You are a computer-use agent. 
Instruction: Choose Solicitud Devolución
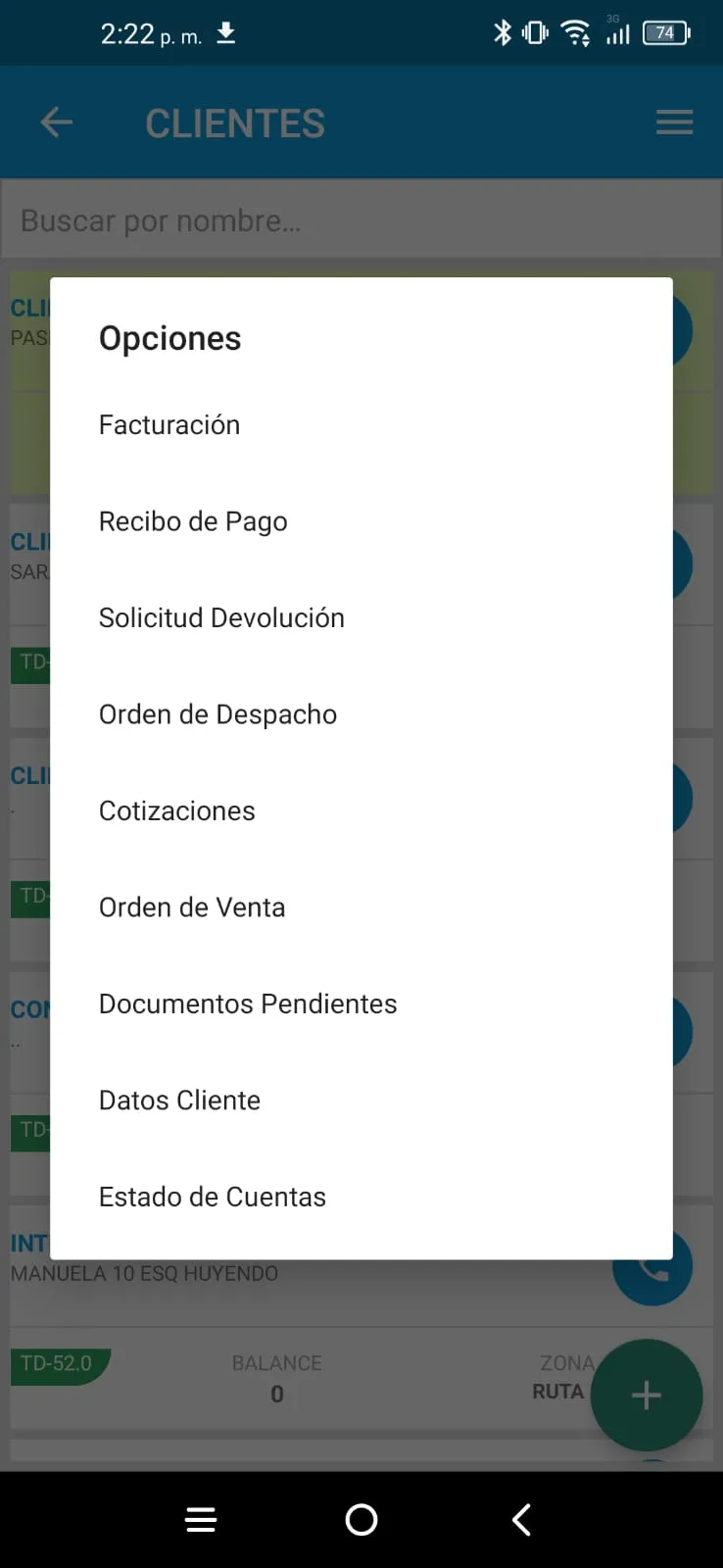221,618
